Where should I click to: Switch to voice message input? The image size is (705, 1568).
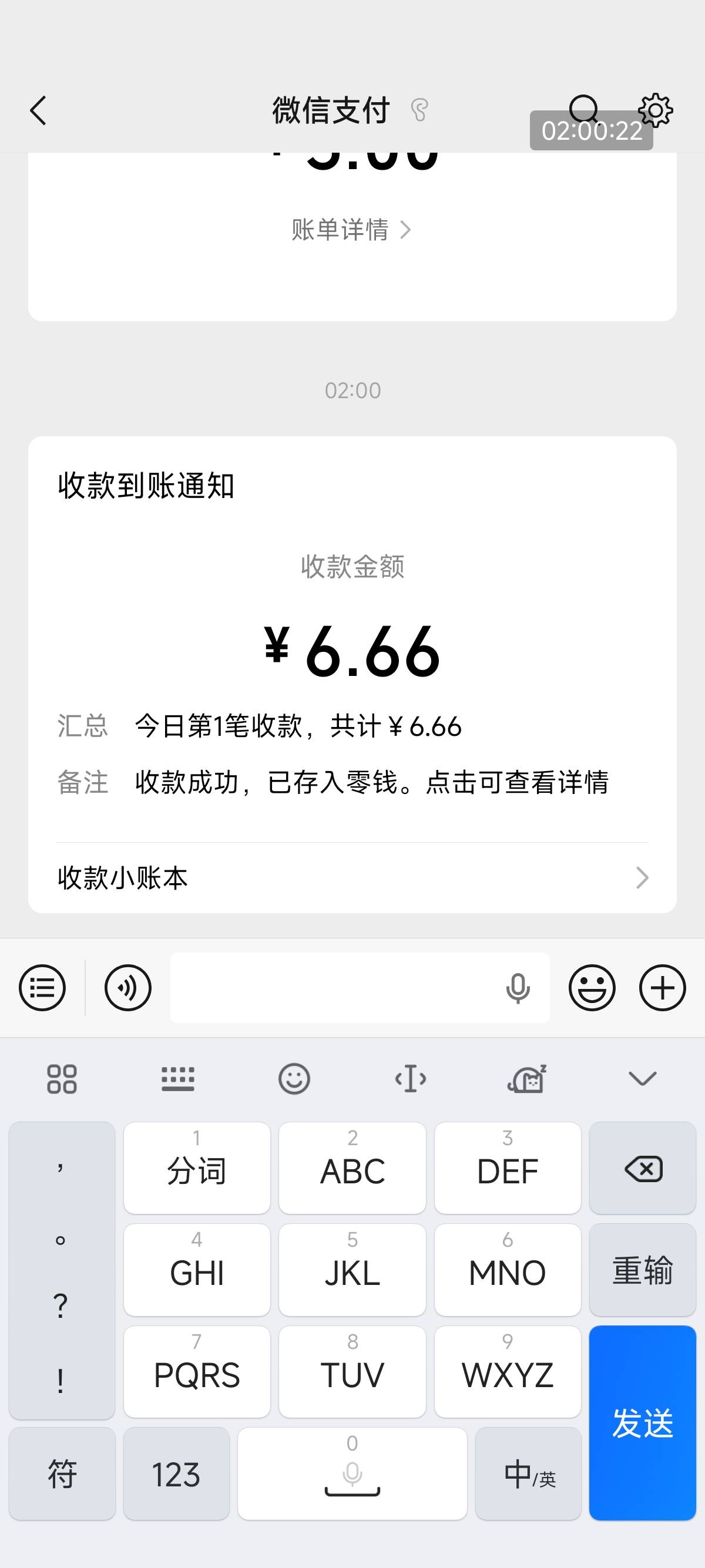[x=128, y=987]
